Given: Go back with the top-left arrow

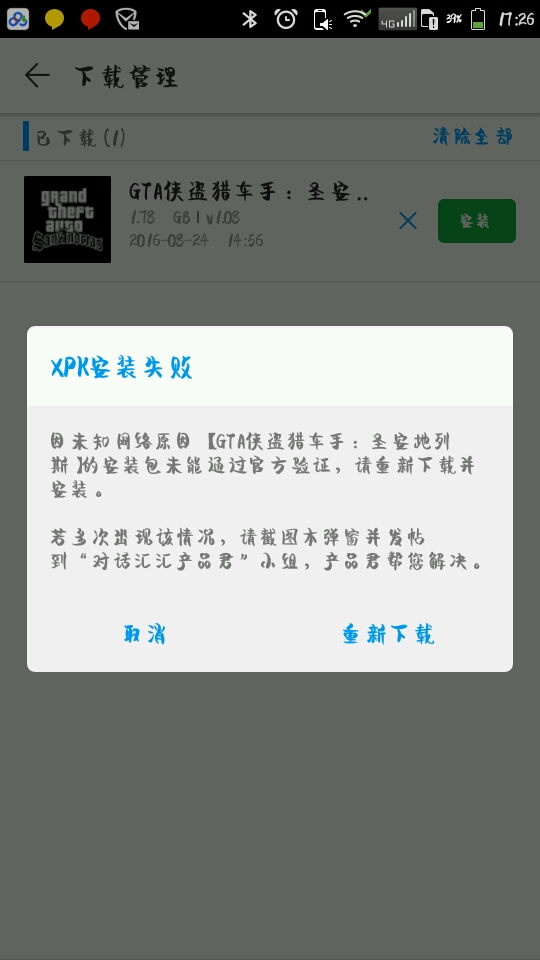Looking at the screenshot, I should pyautogui.click(x=37, y=76).
